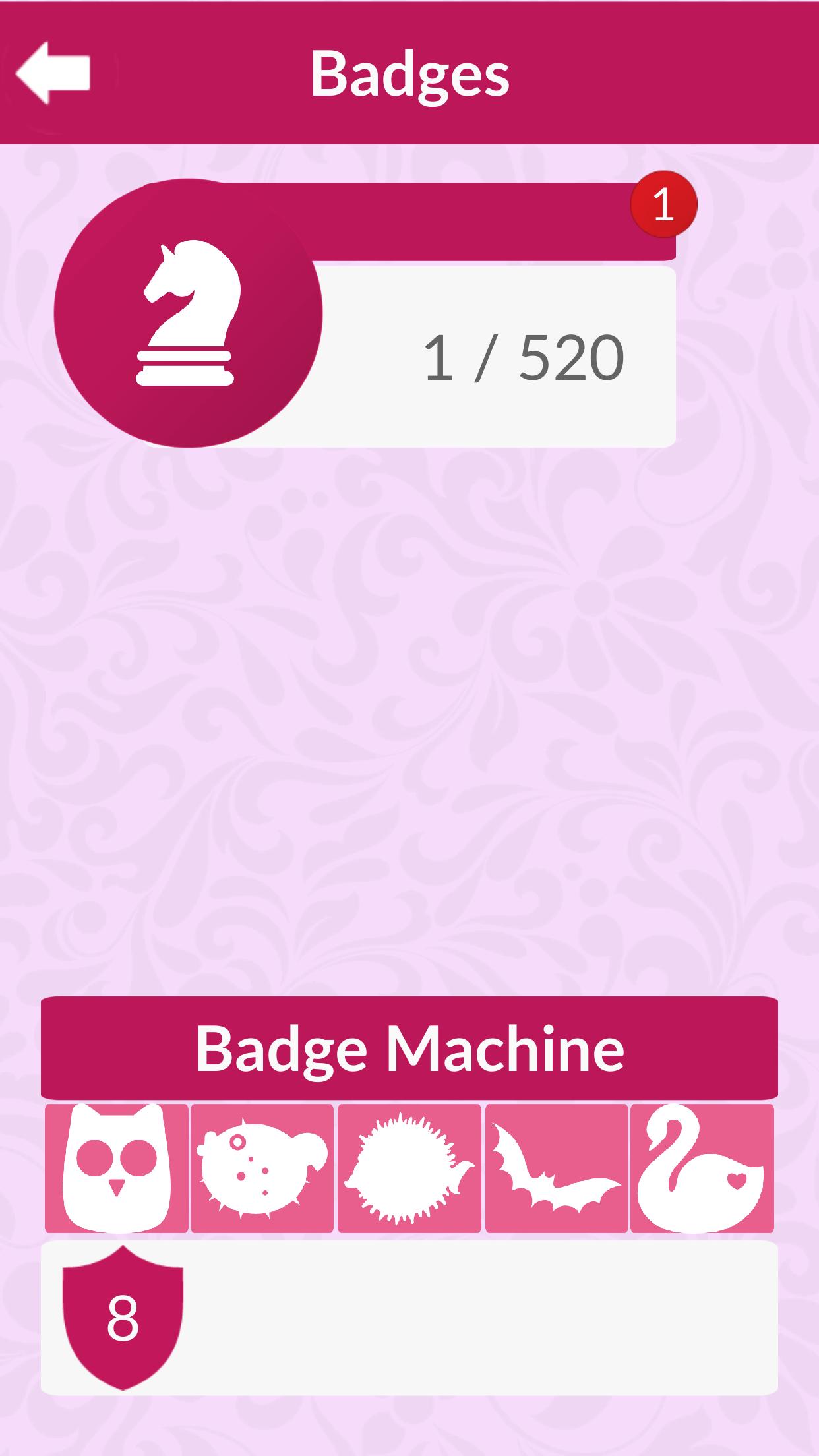Go back using the white arrow
819x1456 pixels.
pyautogui.click(x=53, y=73)
